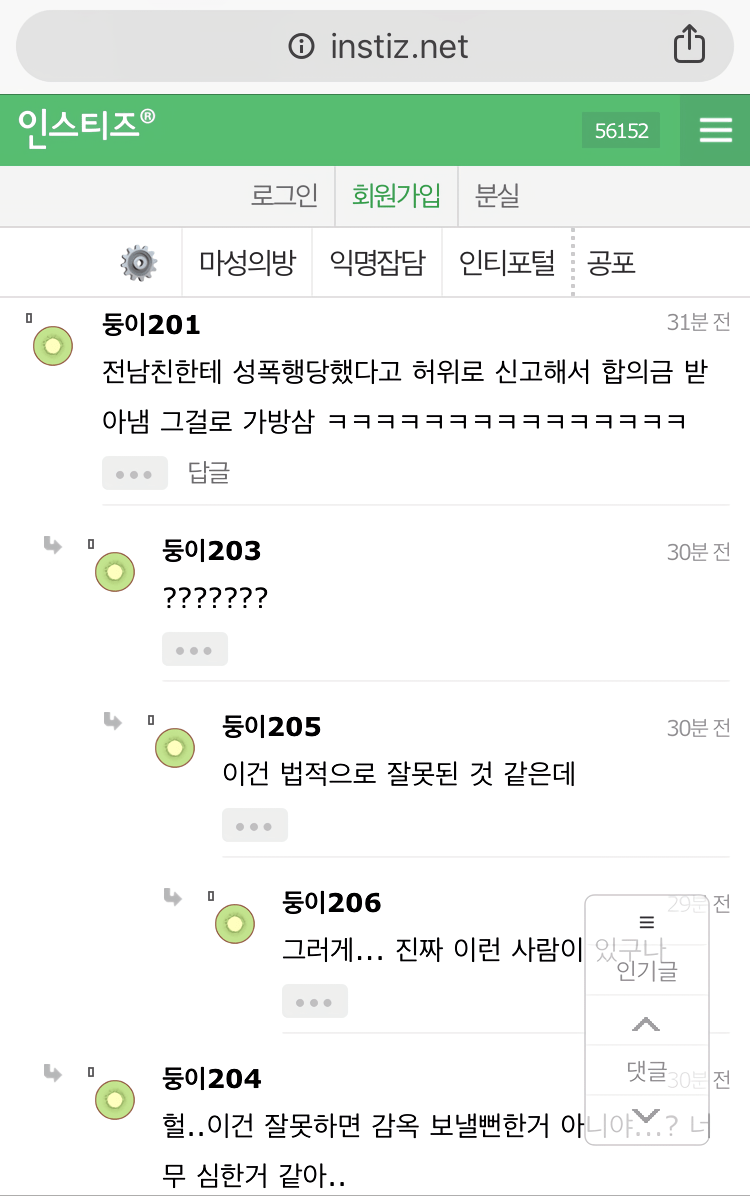Image resolution: width=750 pixels, height=1196 pixels.
Task: Open more options on 둥이201's comment
Action: 134,474
